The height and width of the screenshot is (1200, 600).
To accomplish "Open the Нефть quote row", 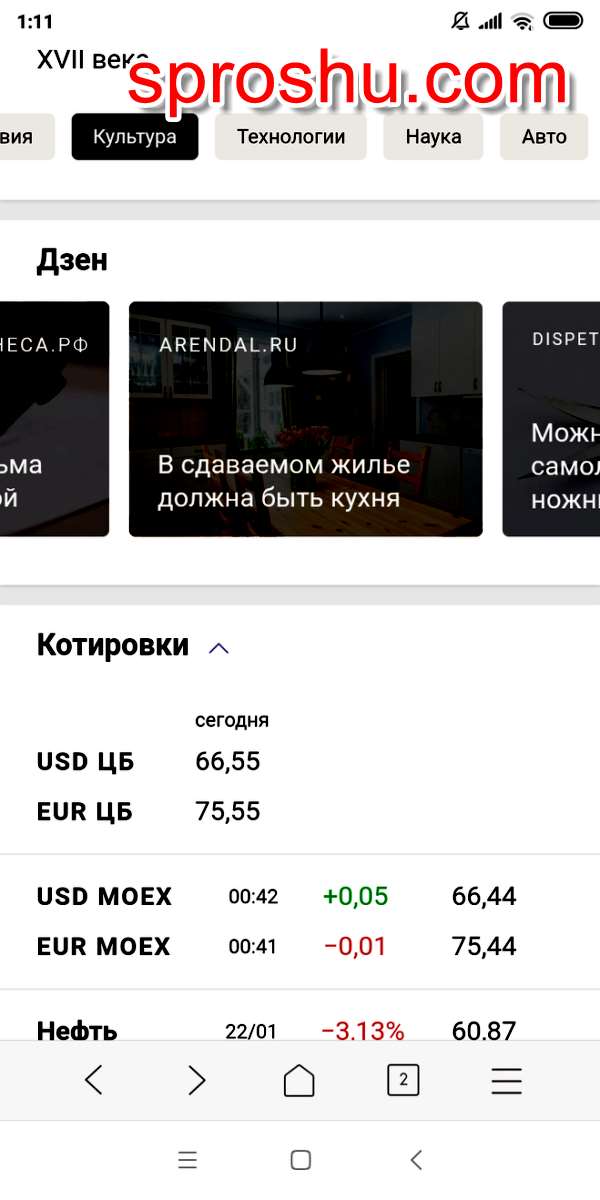I will pos(276,1030).
